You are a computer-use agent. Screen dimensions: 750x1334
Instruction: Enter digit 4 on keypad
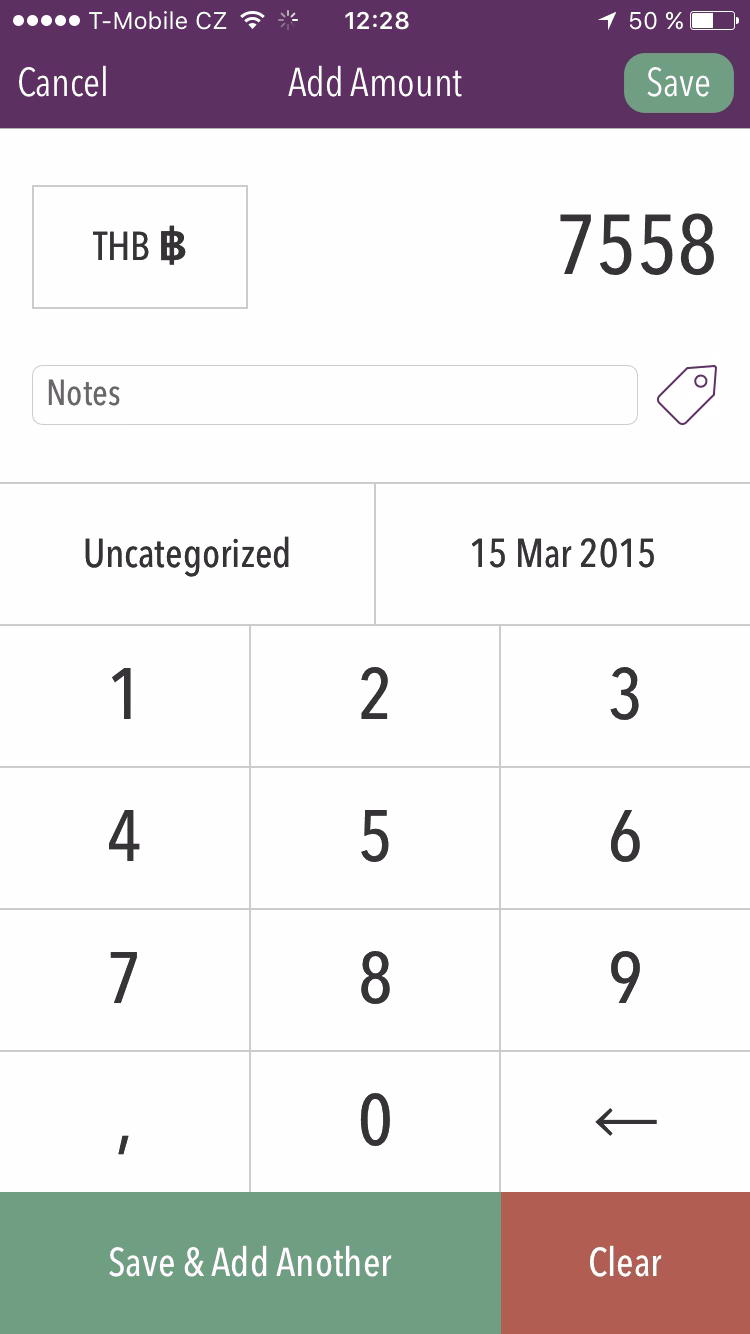(x=124, y=838)
